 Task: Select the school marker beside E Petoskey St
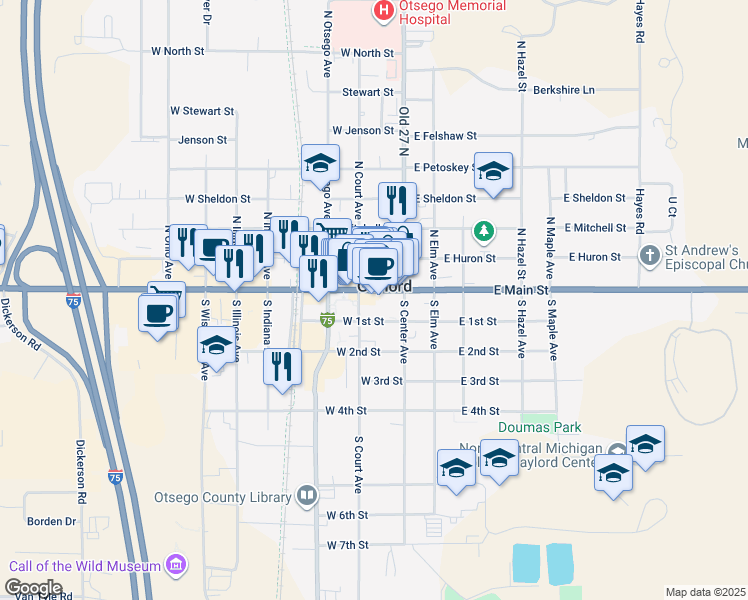(493, 172)
